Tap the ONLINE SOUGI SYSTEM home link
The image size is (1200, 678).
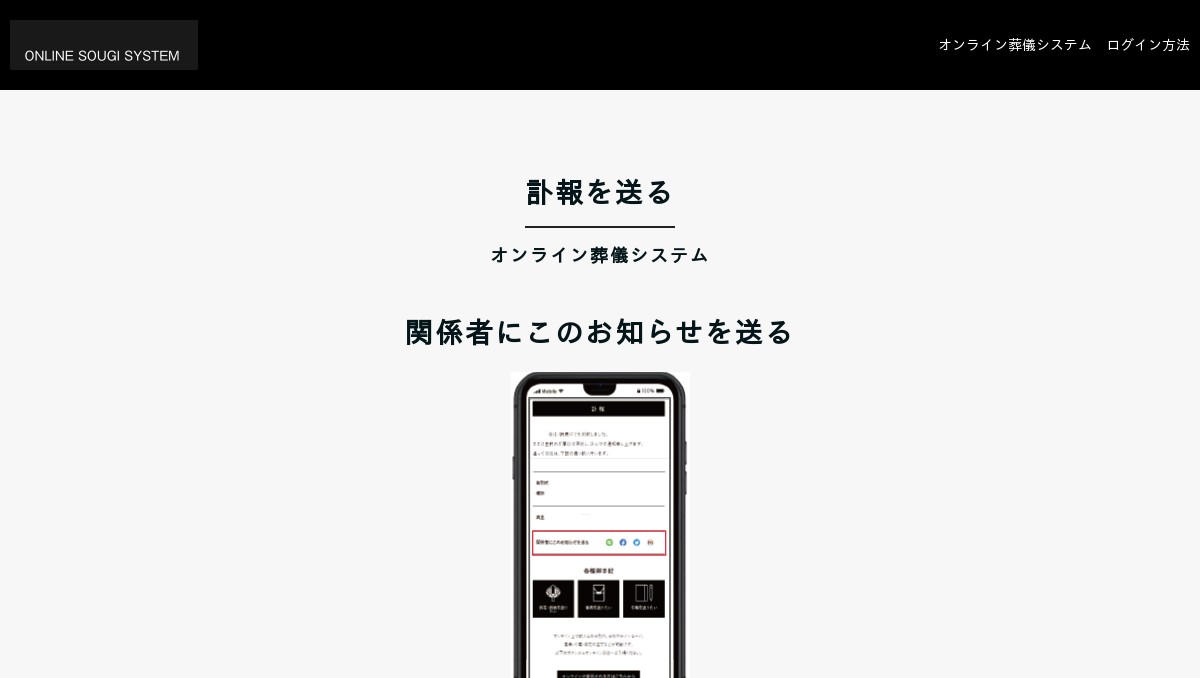point(104,45)
